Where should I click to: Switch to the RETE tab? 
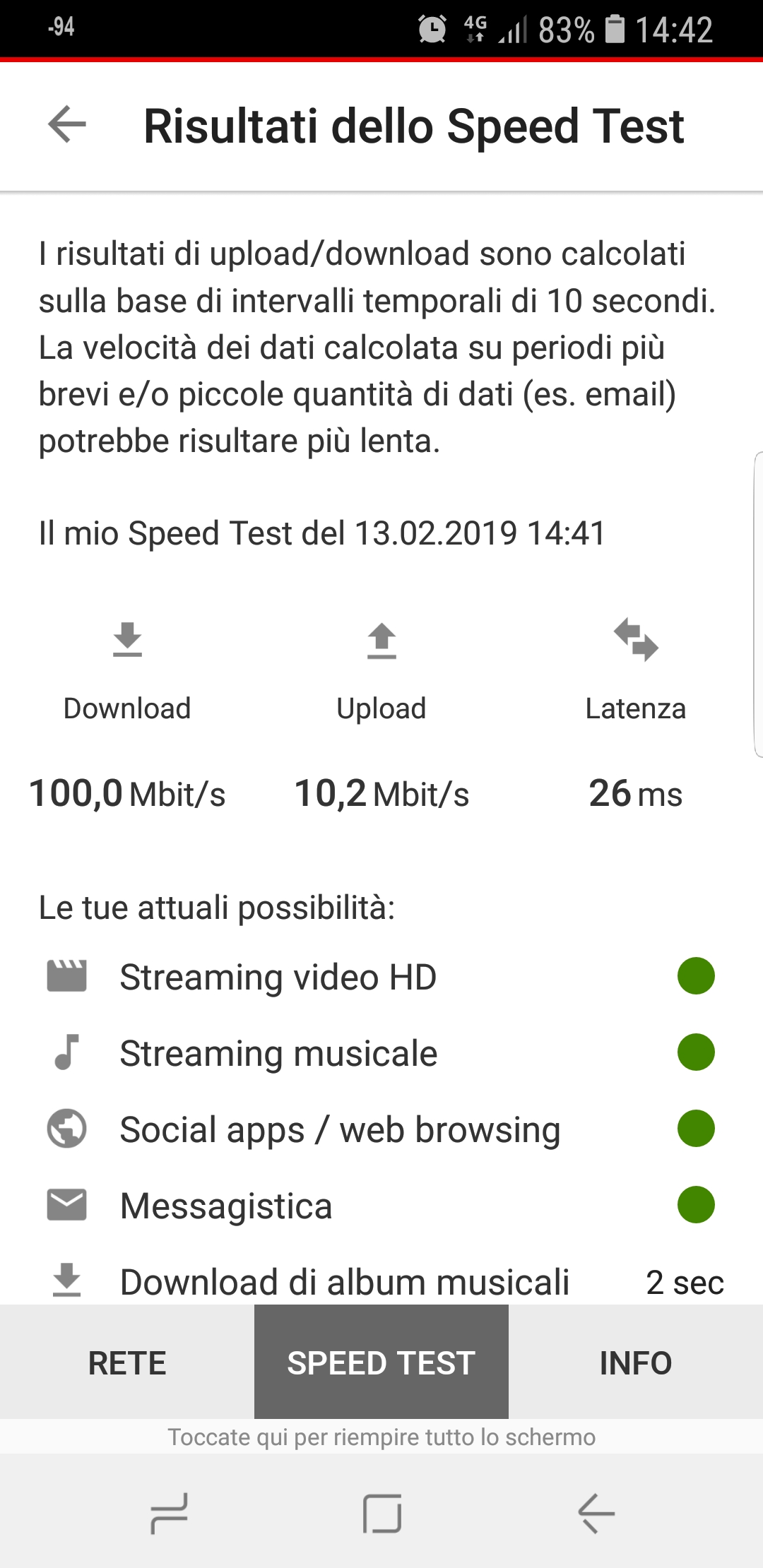tap(127, 1362)
